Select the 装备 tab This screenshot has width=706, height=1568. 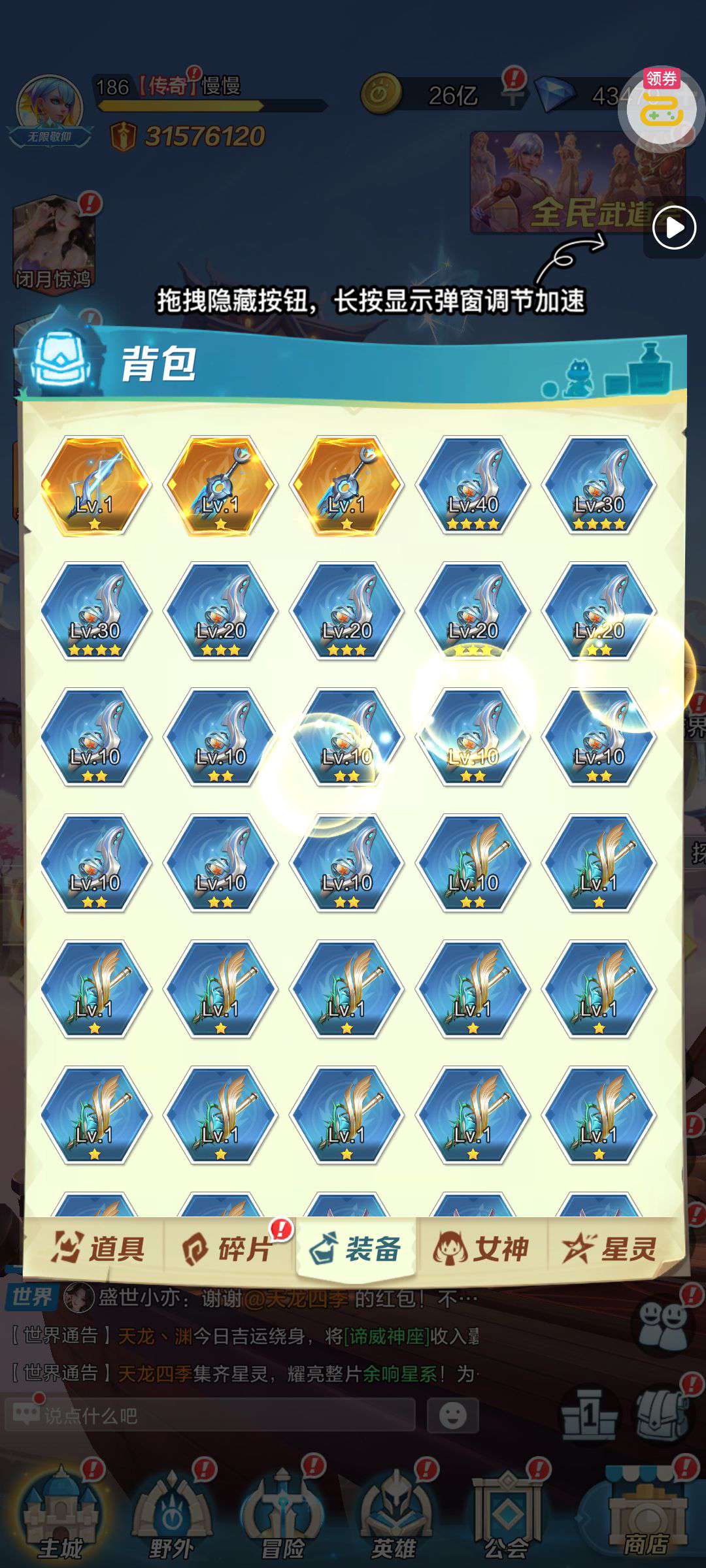click(356, 1249)
